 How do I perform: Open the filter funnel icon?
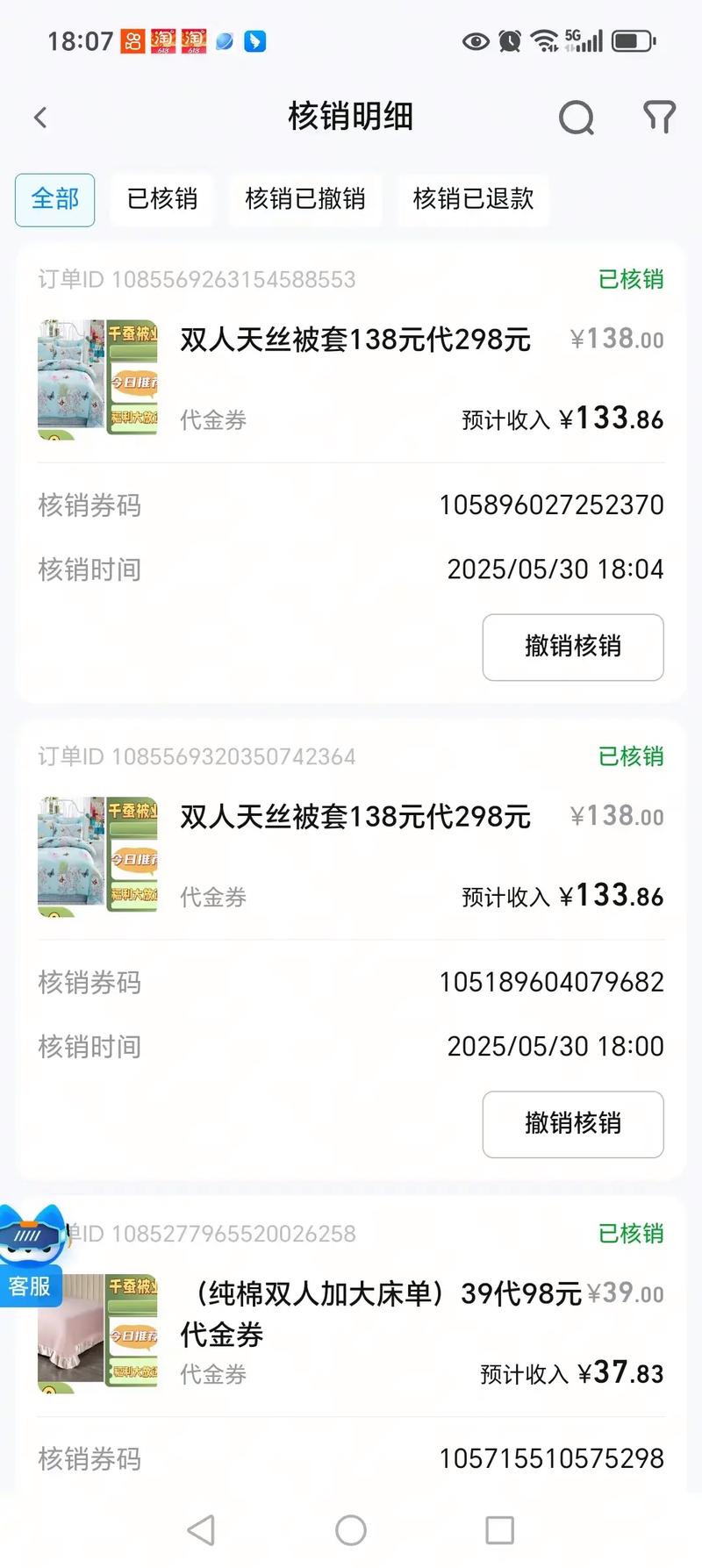[x=659, y=117]
